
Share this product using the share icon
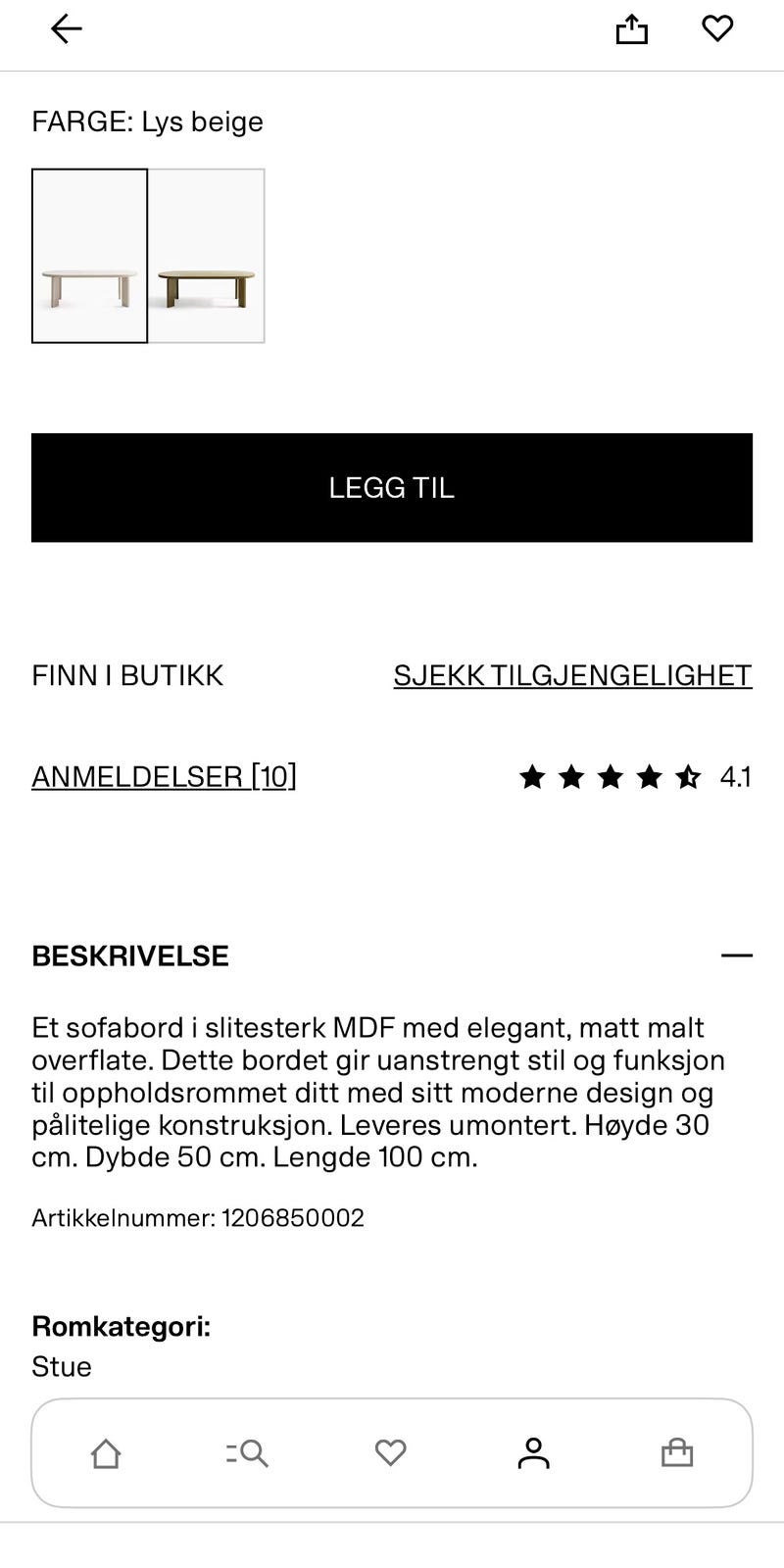tap(632, 28)
